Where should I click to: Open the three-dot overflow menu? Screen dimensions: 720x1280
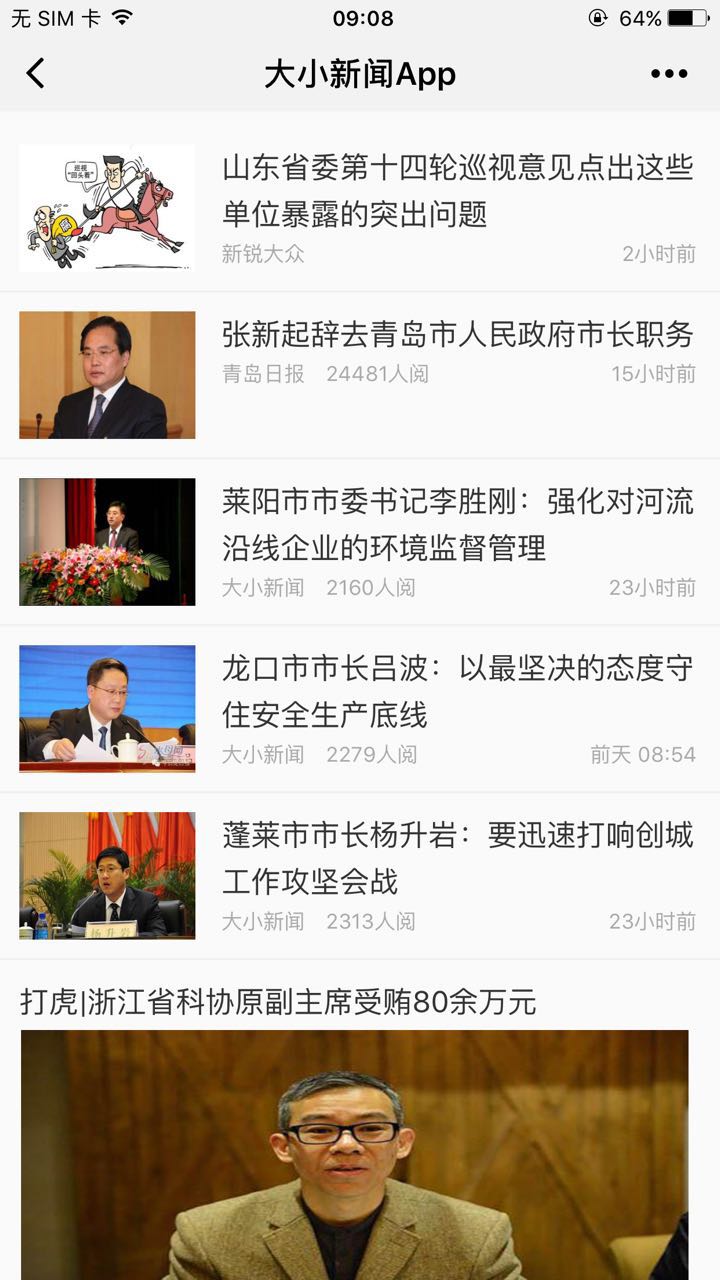[x=668, y=73]
